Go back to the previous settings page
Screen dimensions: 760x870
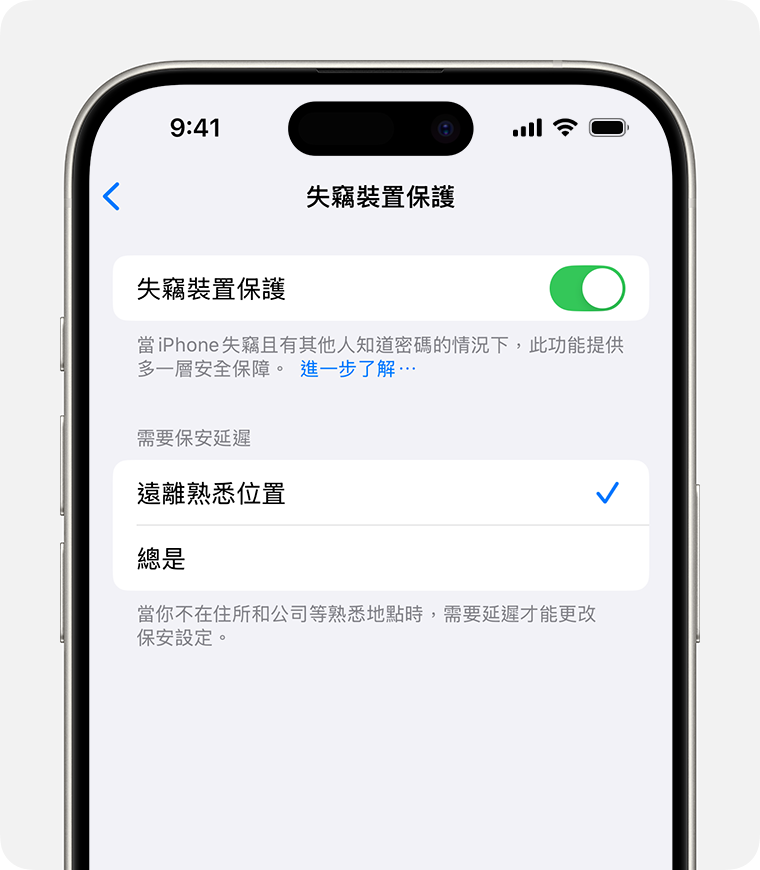click(x=111, y=197)
